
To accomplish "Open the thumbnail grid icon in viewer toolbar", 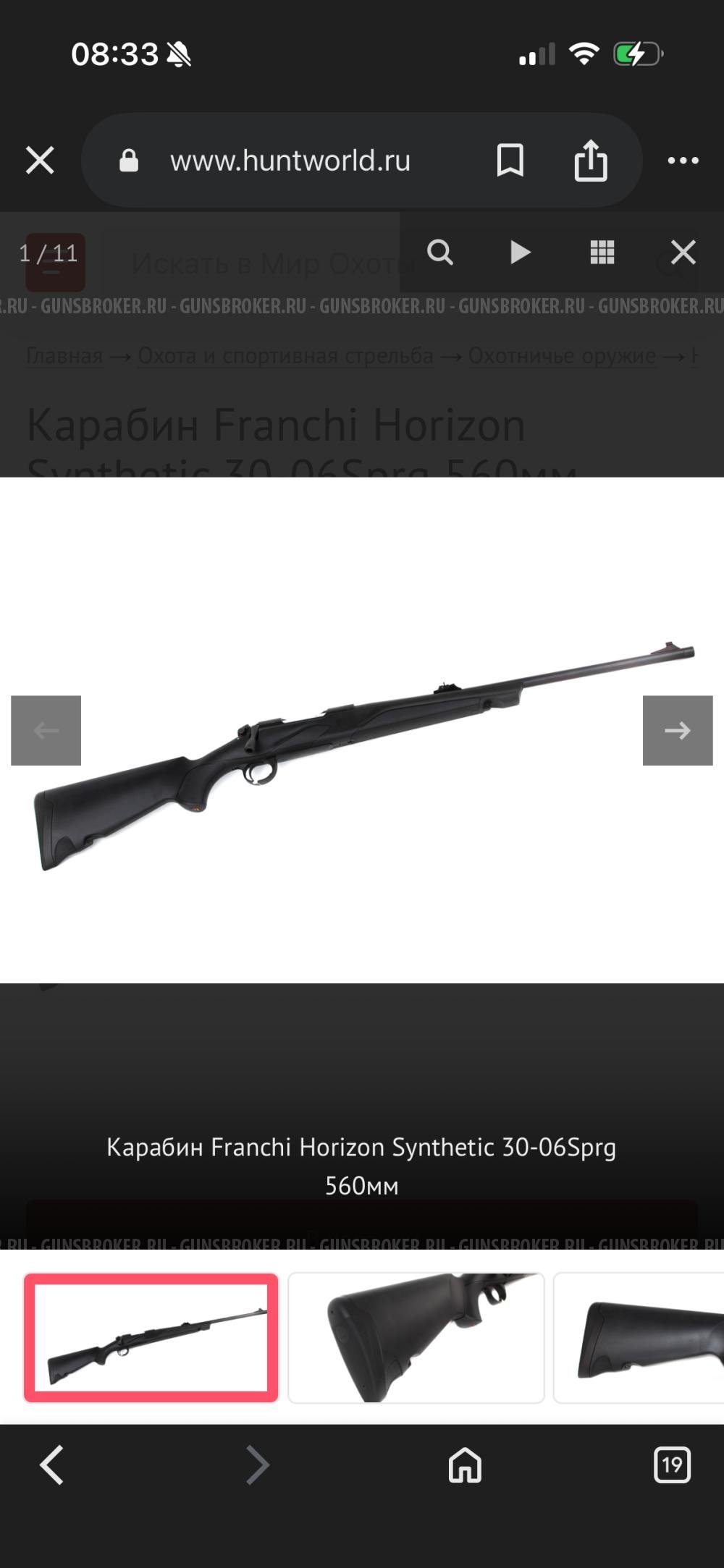I will tap(602, 253).
